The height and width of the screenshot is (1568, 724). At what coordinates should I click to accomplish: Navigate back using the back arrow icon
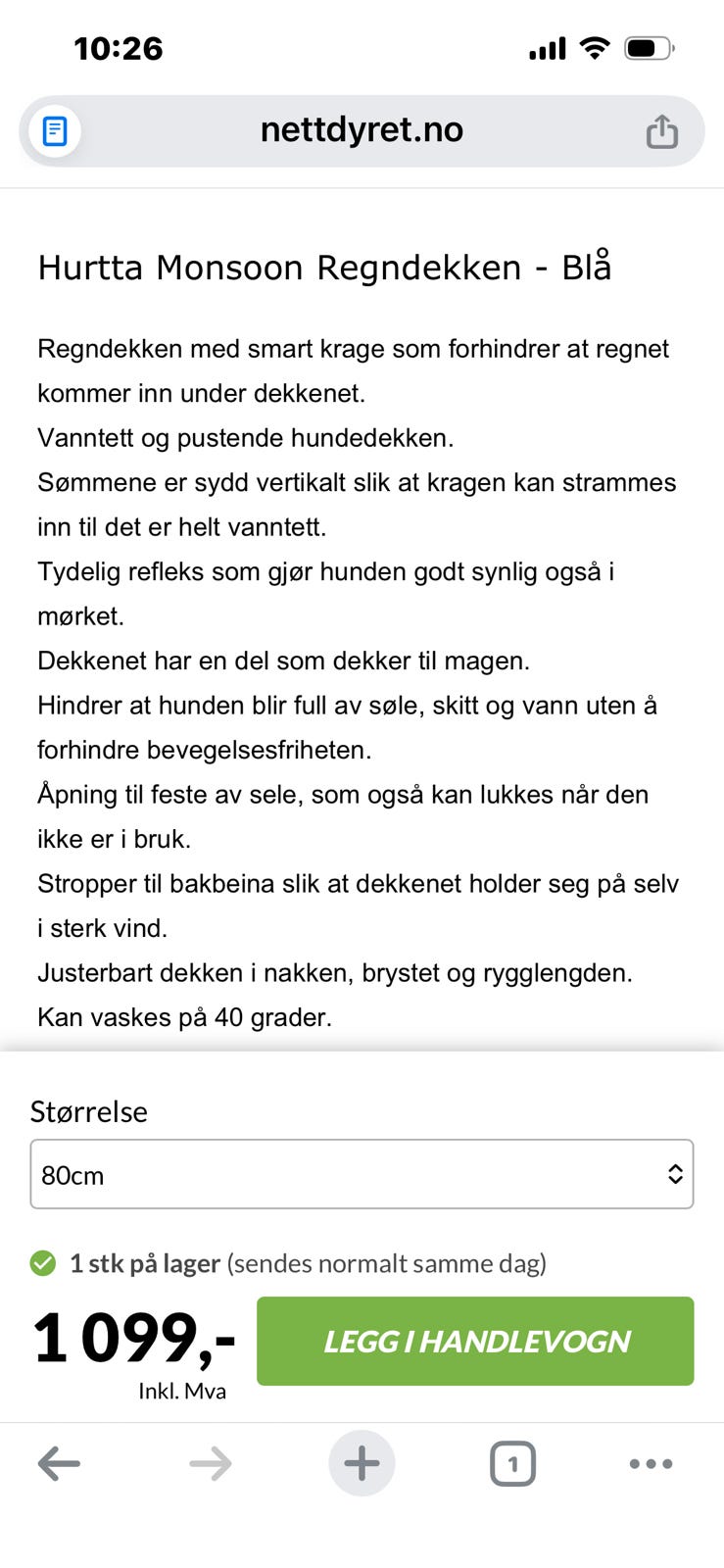click(59, 1463)
